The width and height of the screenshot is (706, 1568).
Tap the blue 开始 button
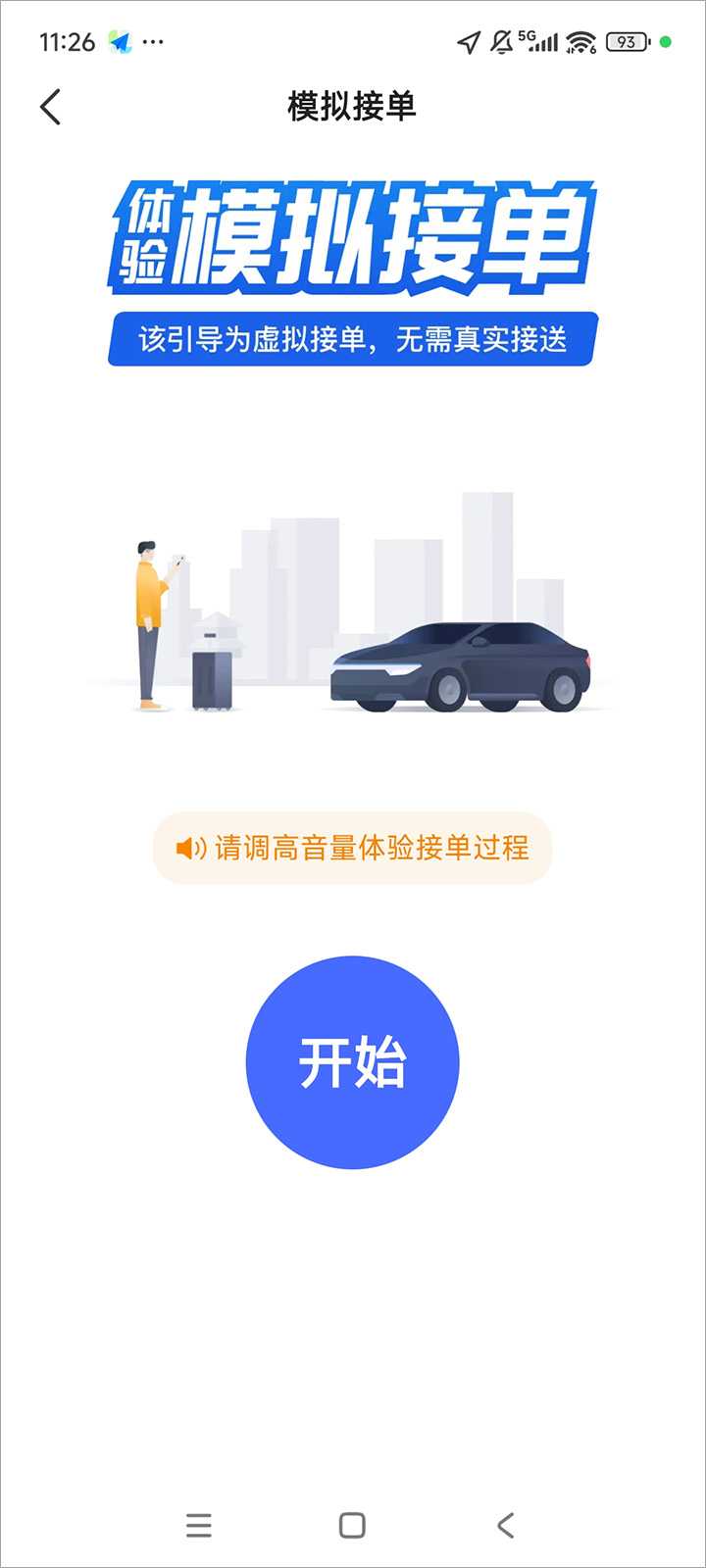352,1062
